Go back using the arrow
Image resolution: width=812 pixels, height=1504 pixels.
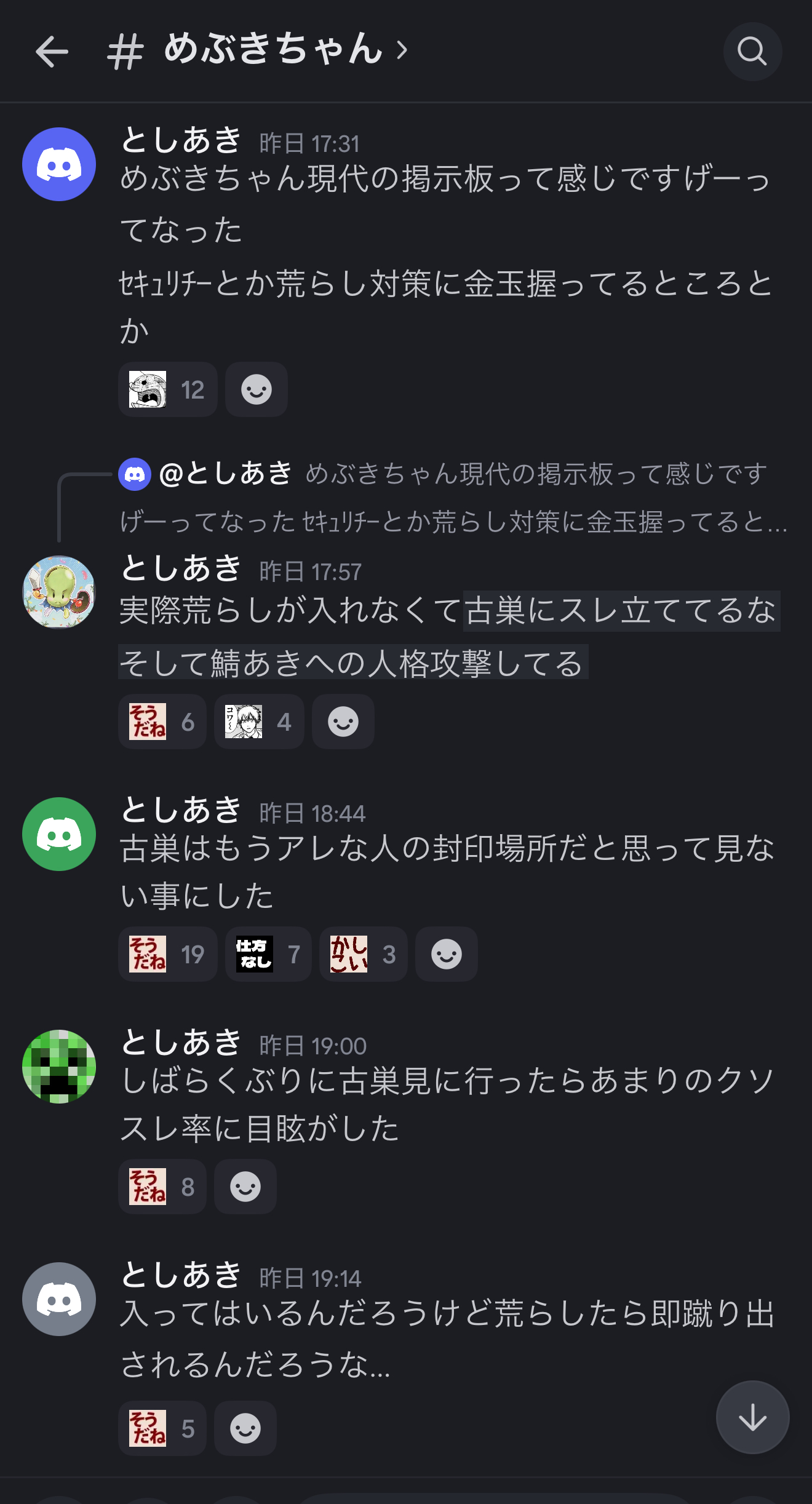52,51
